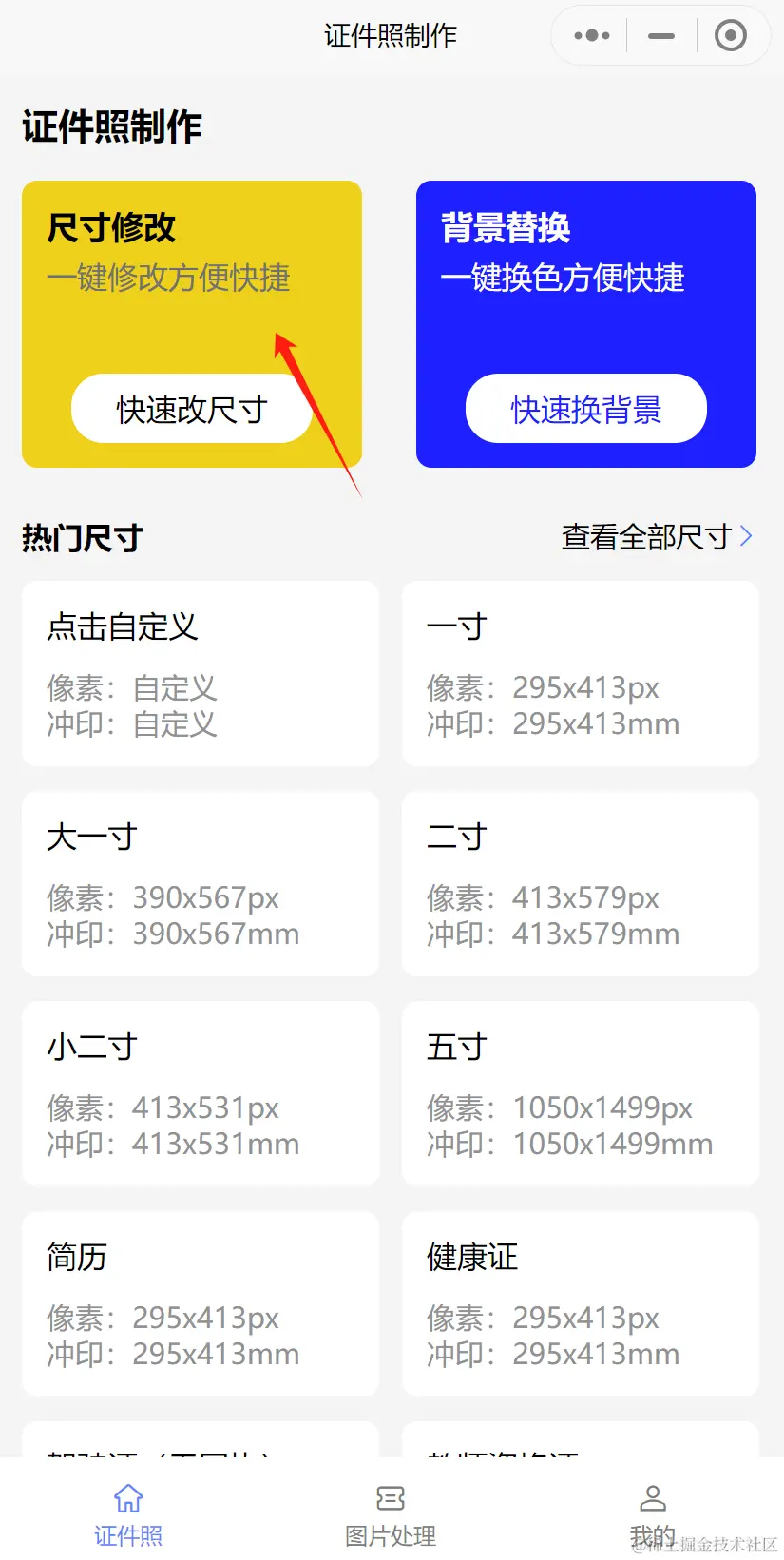Choose the 二寸 photo size
Viewport: 784px width, 1560px height.
pos(581,884)
